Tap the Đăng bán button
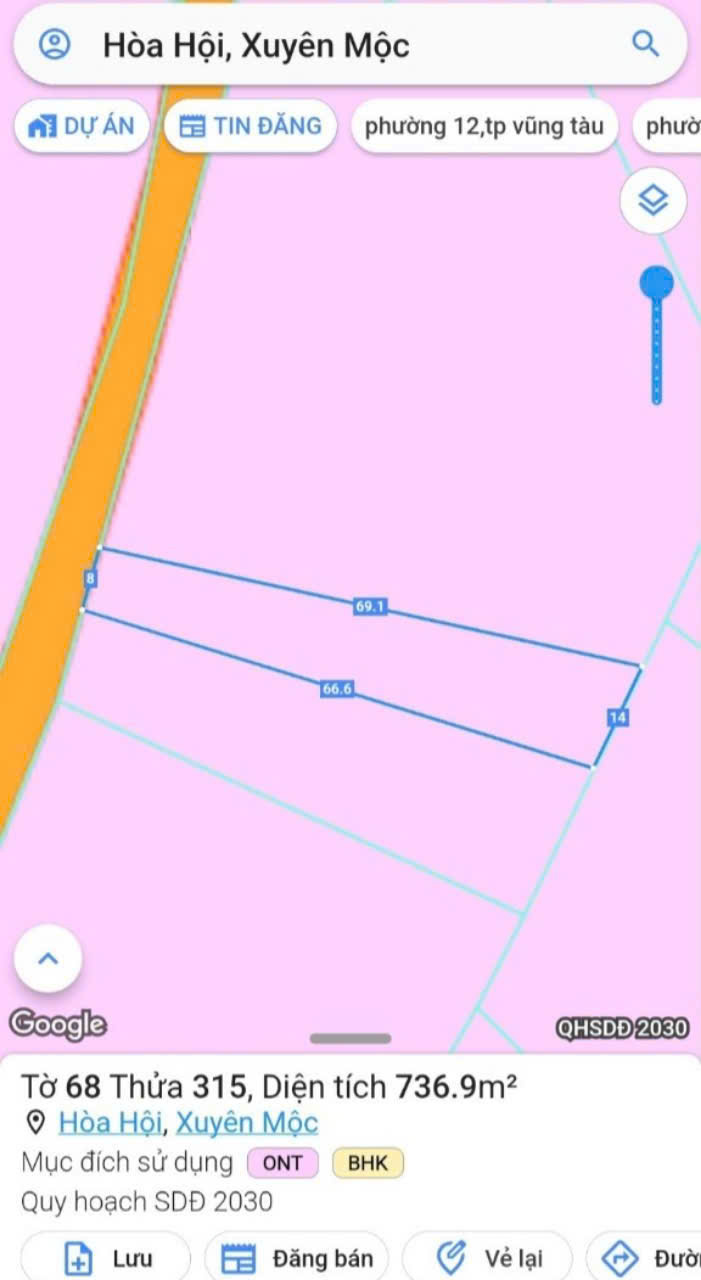This screenshot has height=1280, width=701. coord(296,1258)
